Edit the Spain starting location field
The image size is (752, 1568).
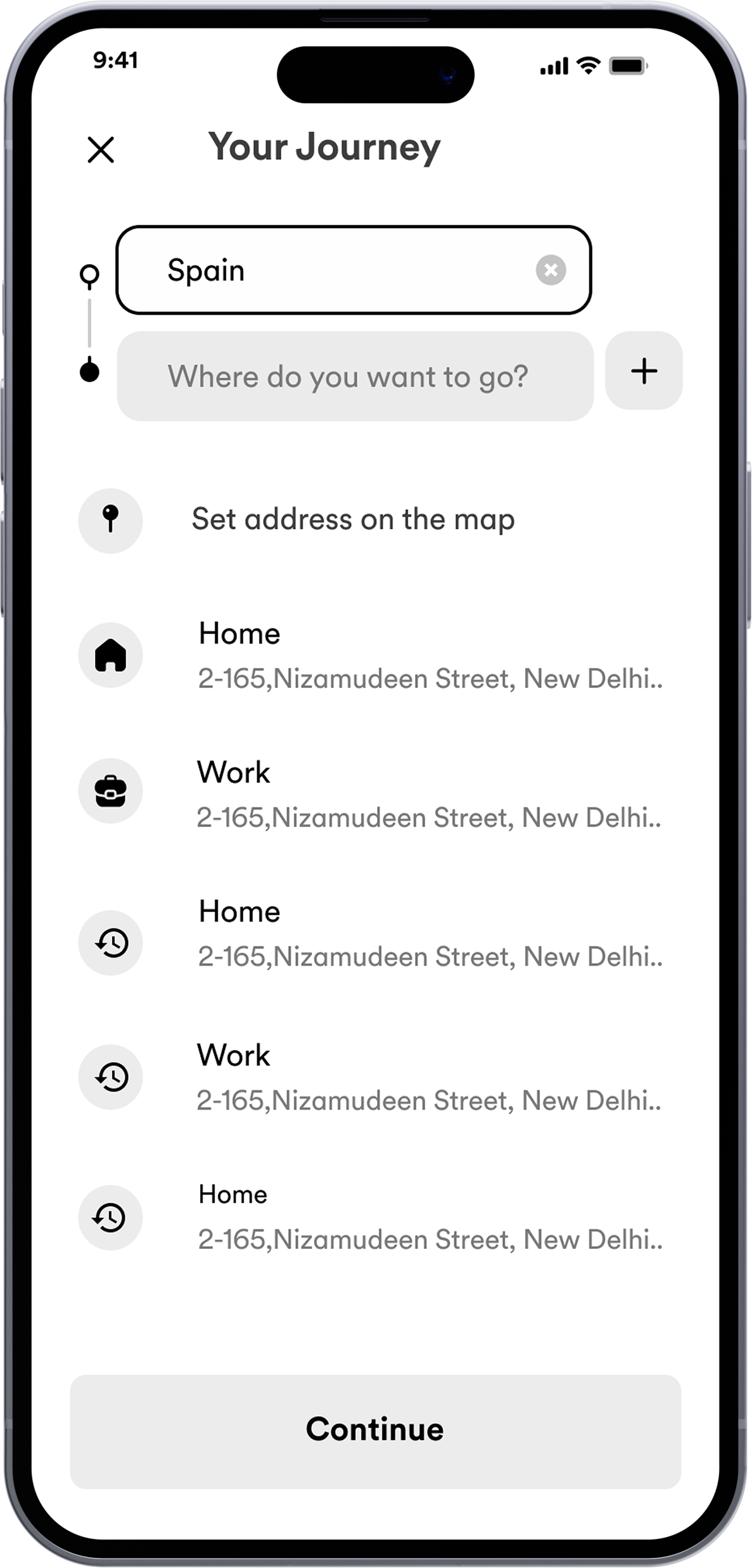354,270
